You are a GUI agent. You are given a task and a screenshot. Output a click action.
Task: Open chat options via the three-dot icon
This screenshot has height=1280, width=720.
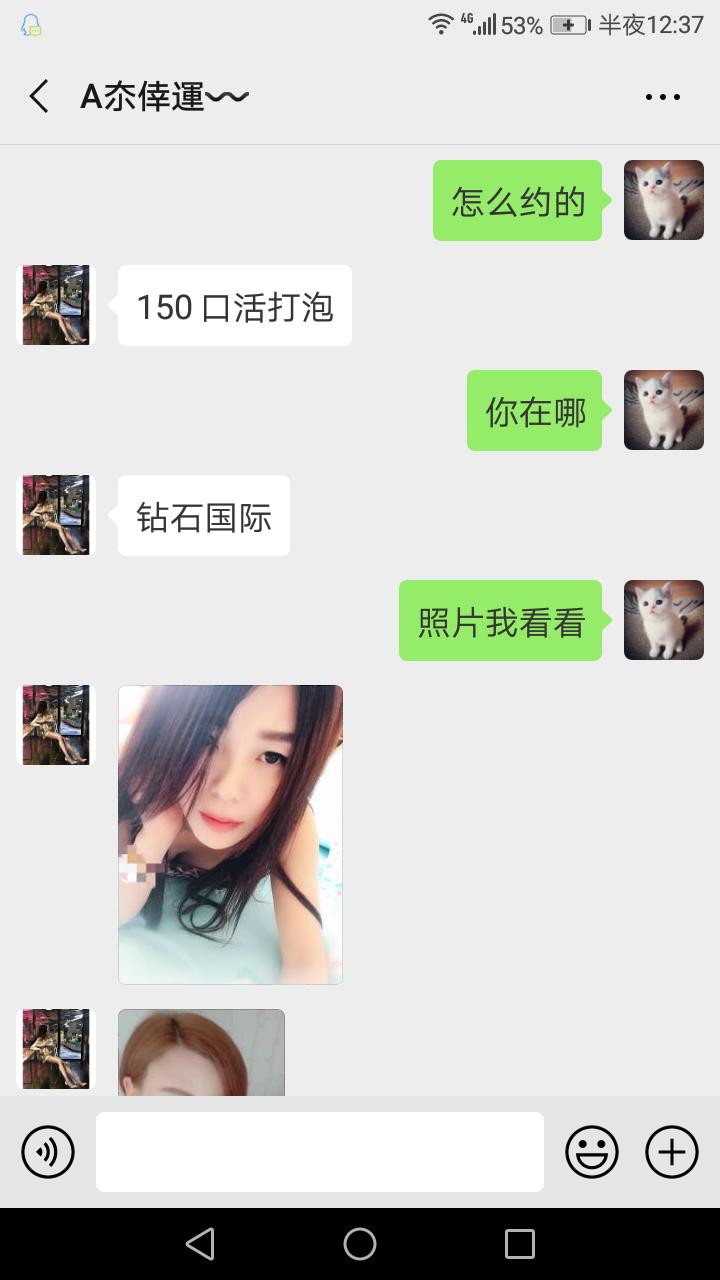662,96
